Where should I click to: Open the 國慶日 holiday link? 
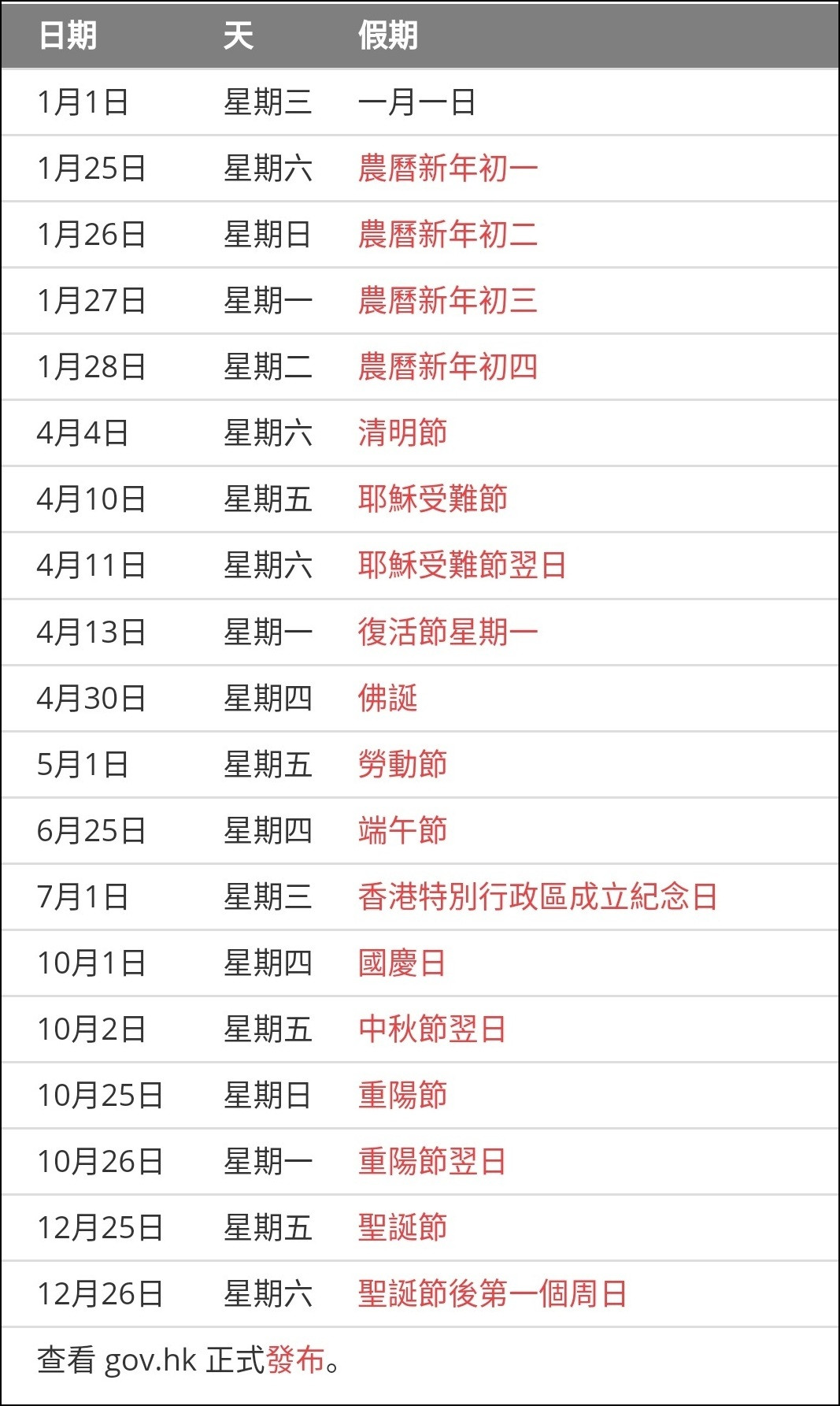(x=402, y=963)
